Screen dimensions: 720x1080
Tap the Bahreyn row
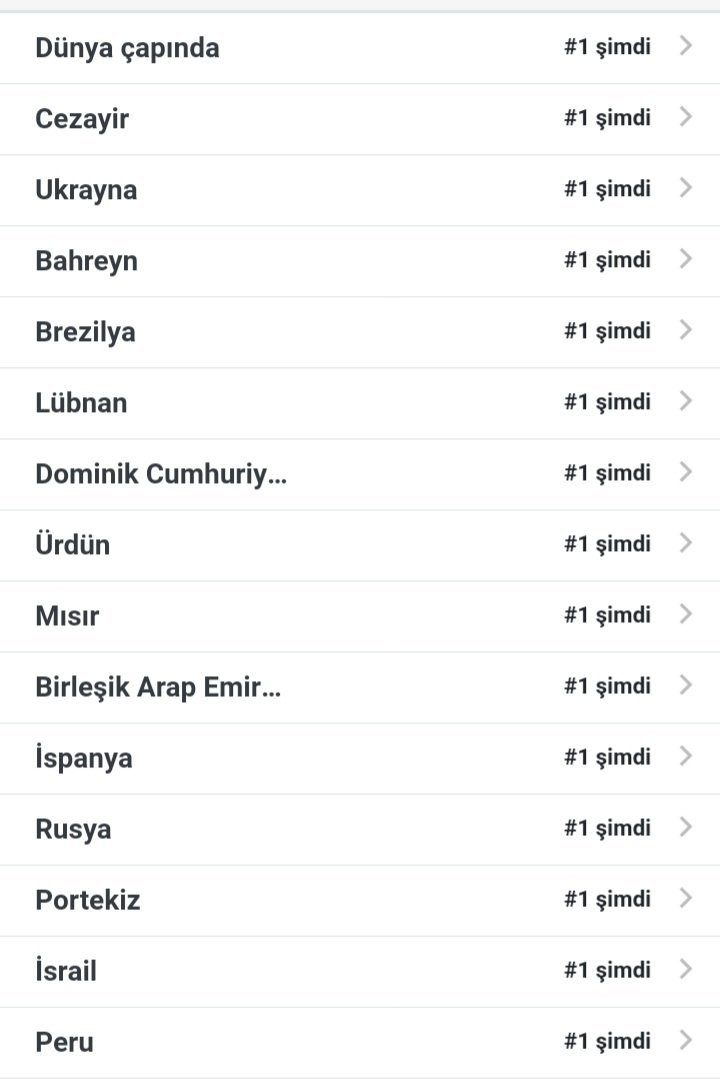360,261
